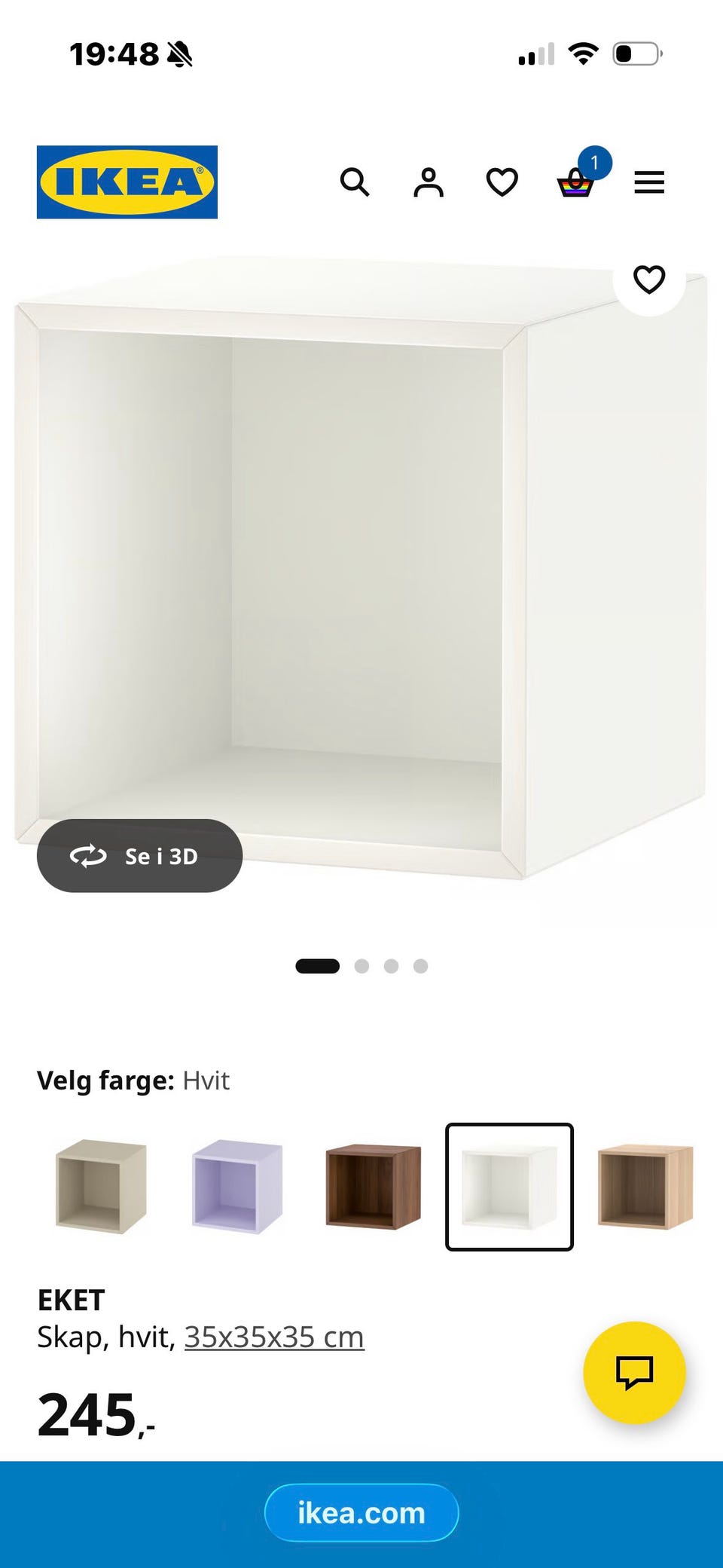Screen dimensions: 723x1568
Task: Jump to second image via carousel dot
Action: pyautogui.click(x=362, y=965)
